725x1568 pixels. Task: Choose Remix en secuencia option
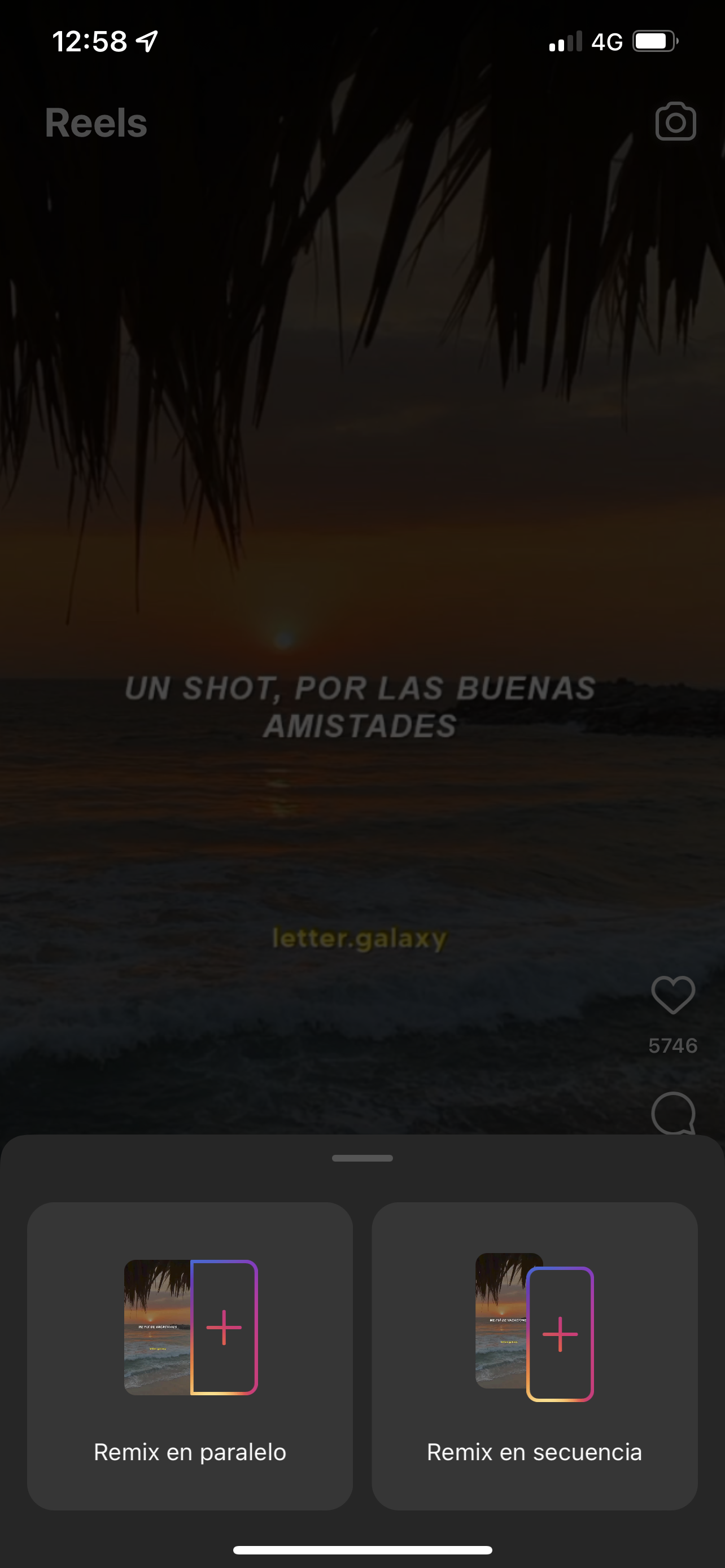(535, 1355)
